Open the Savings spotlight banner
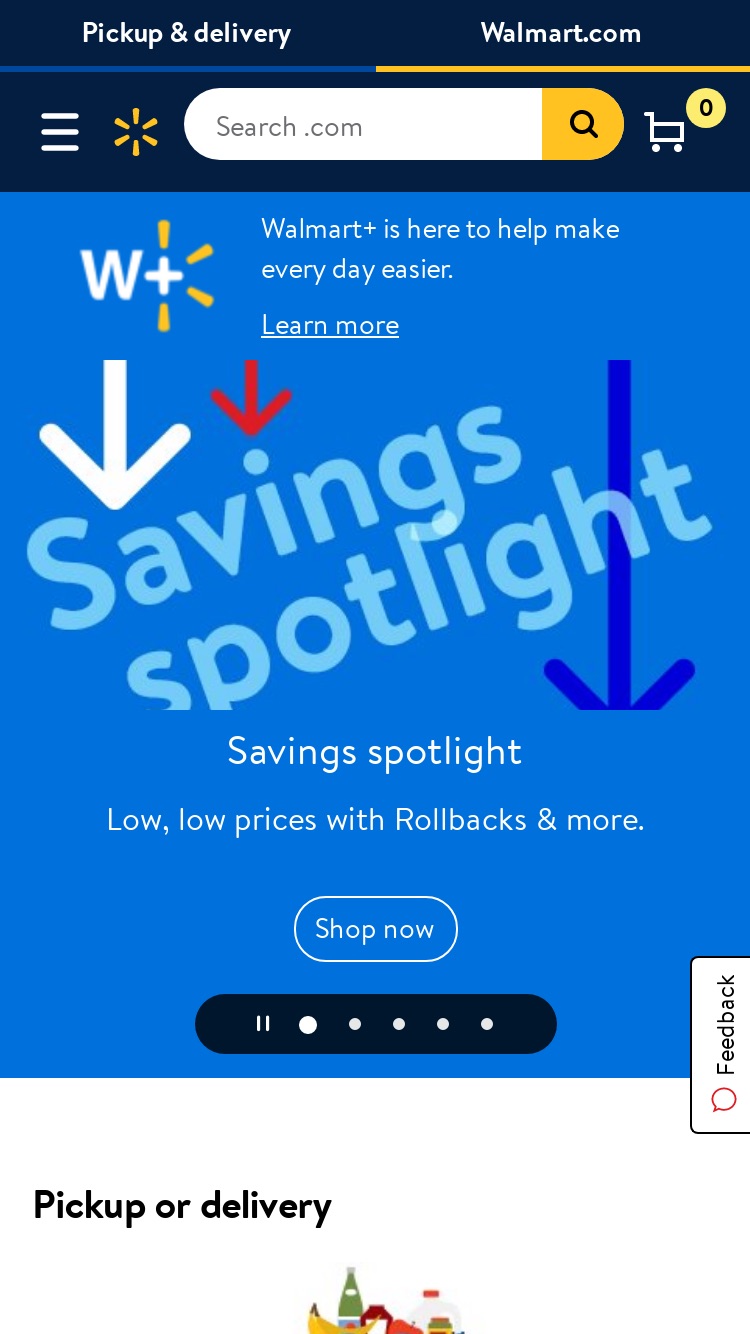The width and height of the screenshot is (750, 1334). click(x=375, y=535)
